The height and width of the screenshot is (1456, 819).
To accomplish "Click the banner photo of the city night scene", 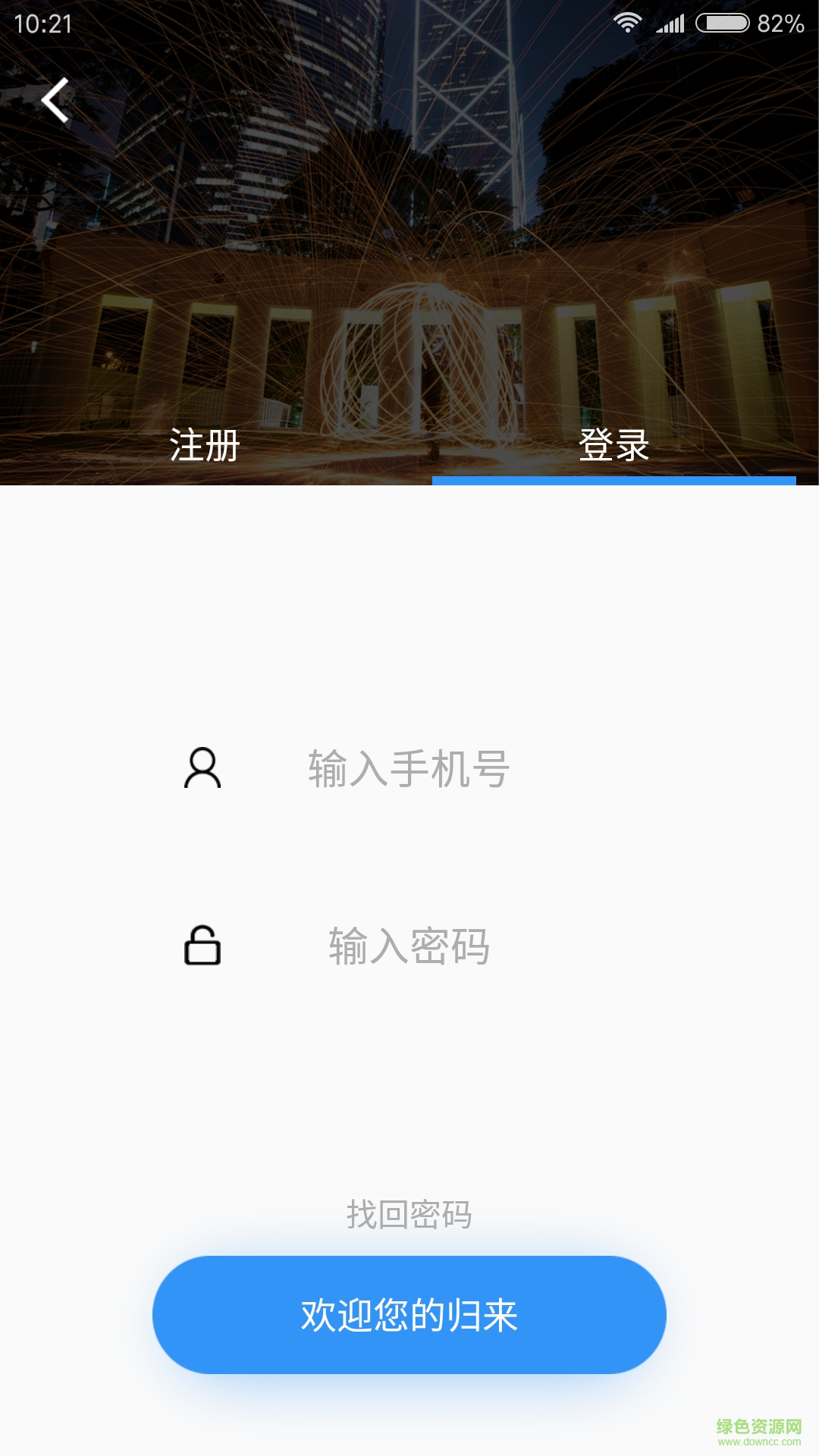I will (409, 227).
